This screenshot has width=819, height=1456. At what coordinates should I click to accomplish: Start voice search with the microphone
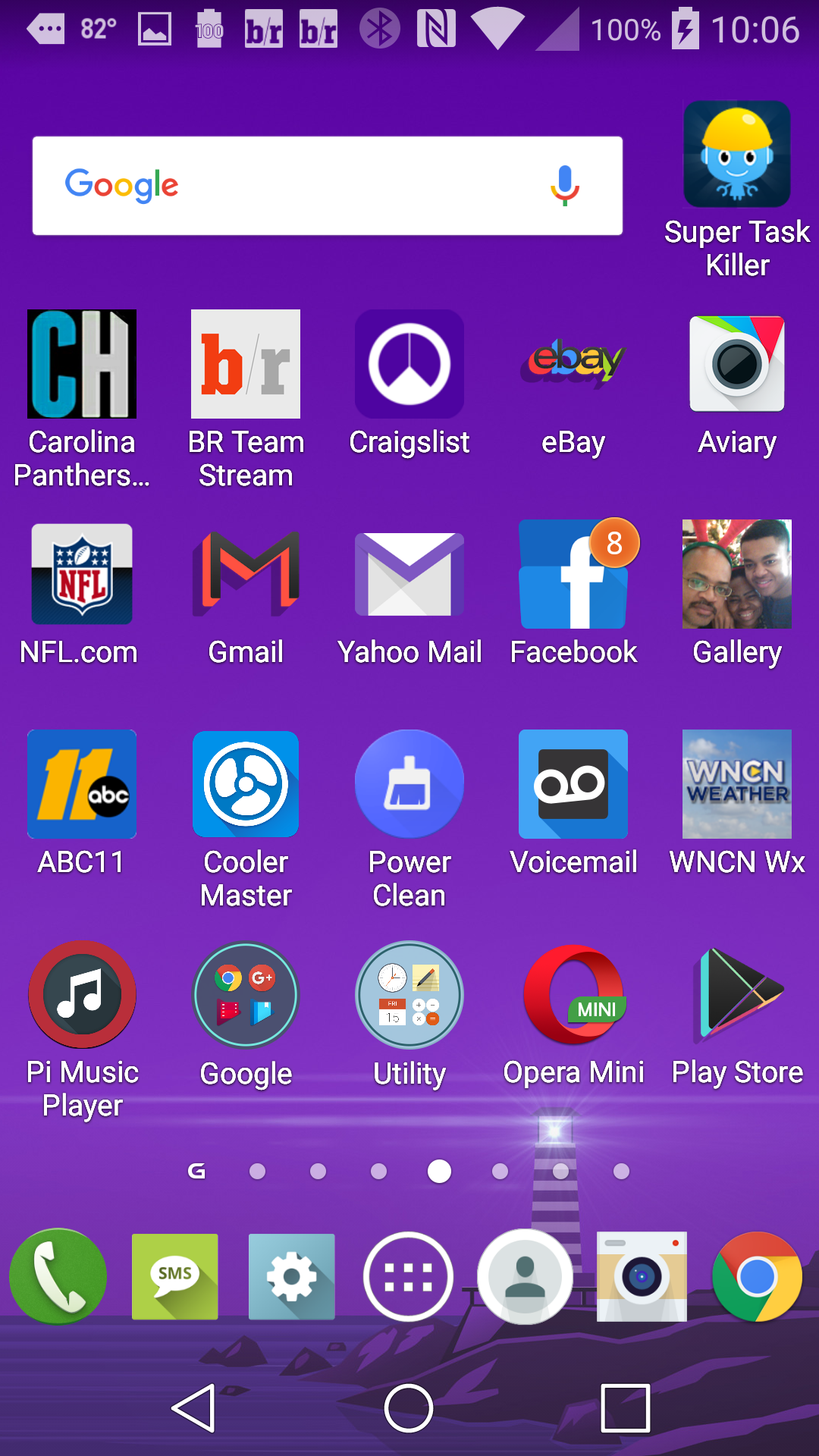click(564, 186)
